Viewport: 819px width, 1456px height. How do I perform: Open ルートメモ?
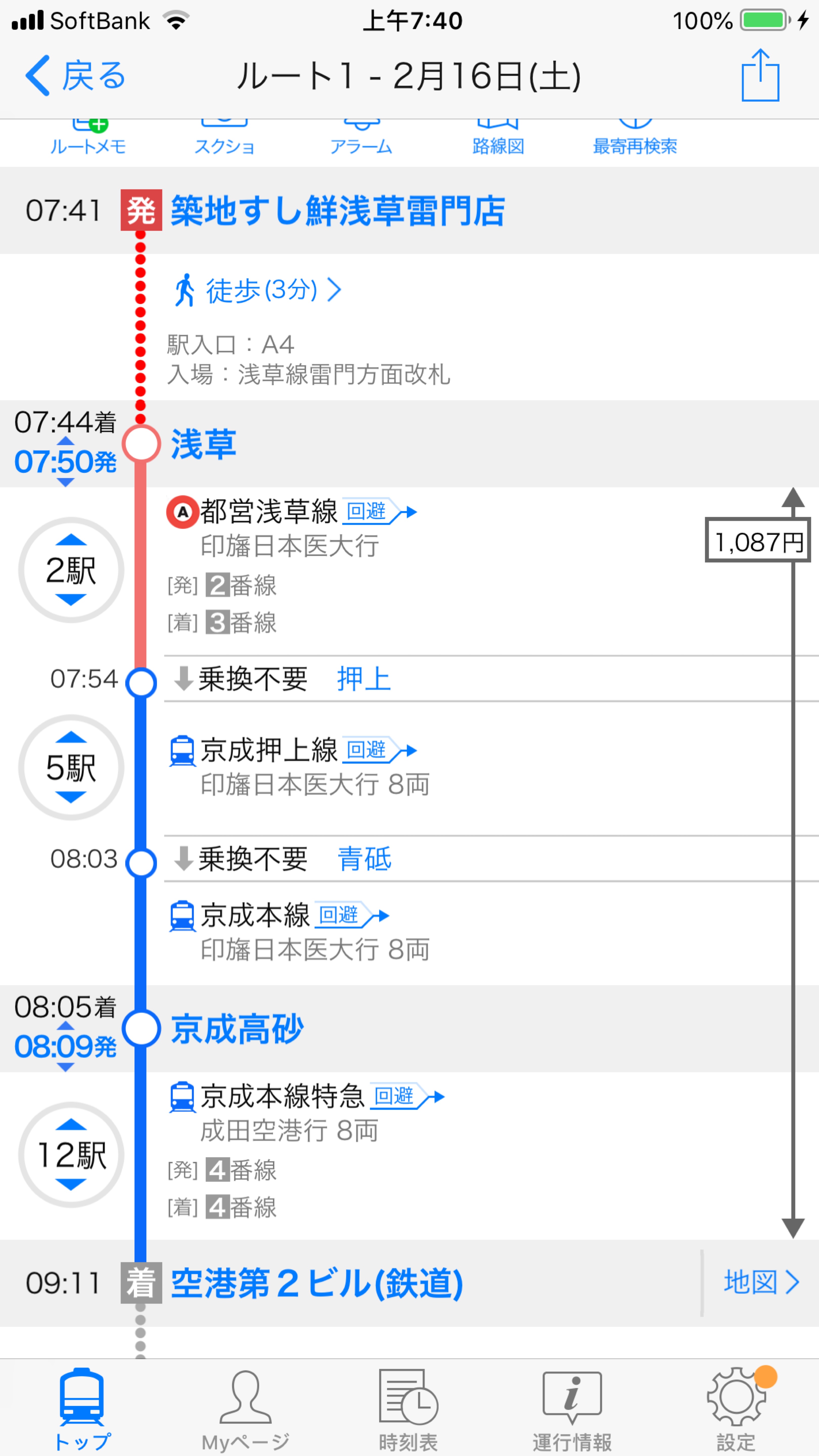click(x=88, y=138)
